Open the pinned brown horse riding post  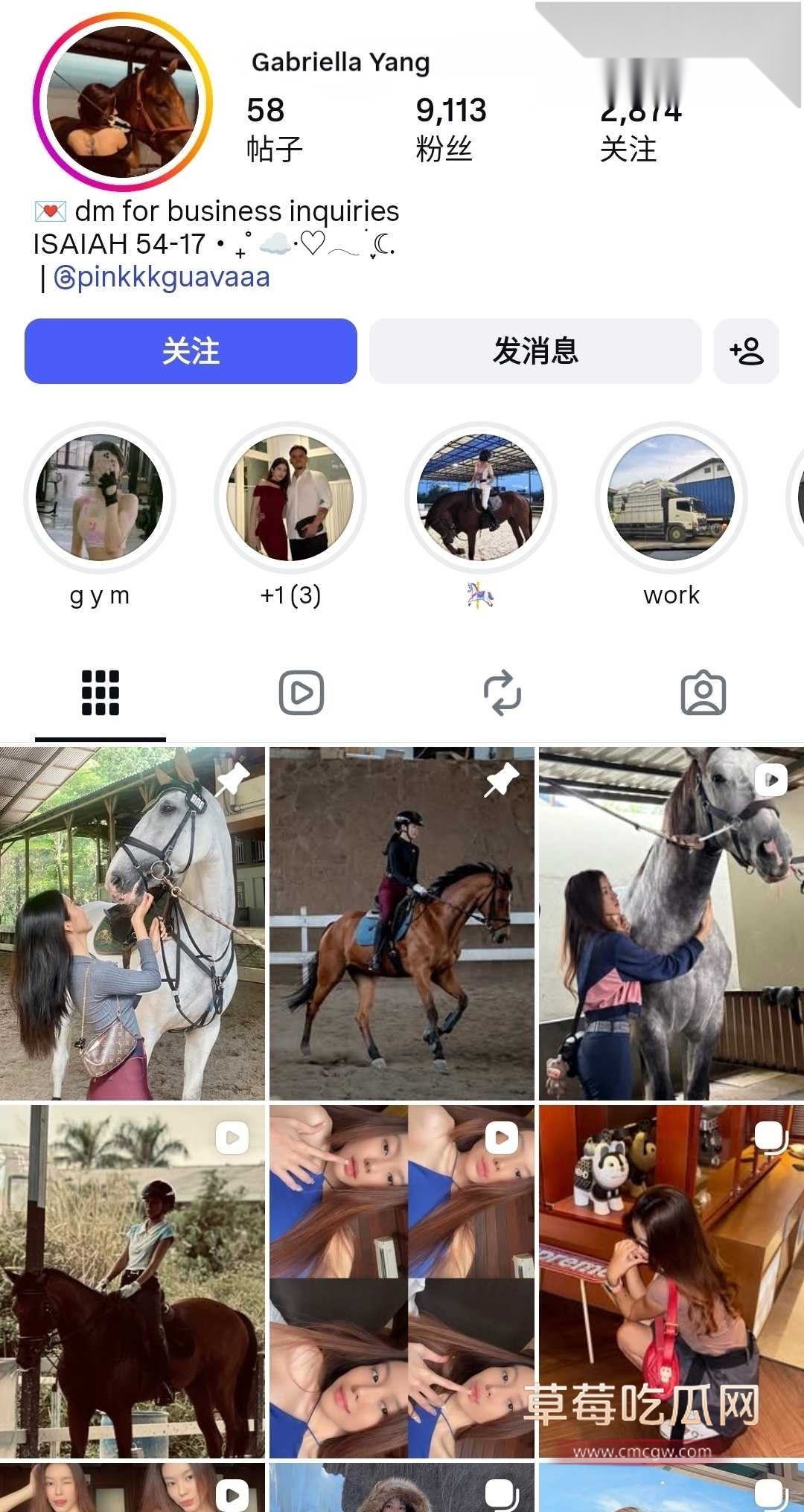[x=402, y=923]
